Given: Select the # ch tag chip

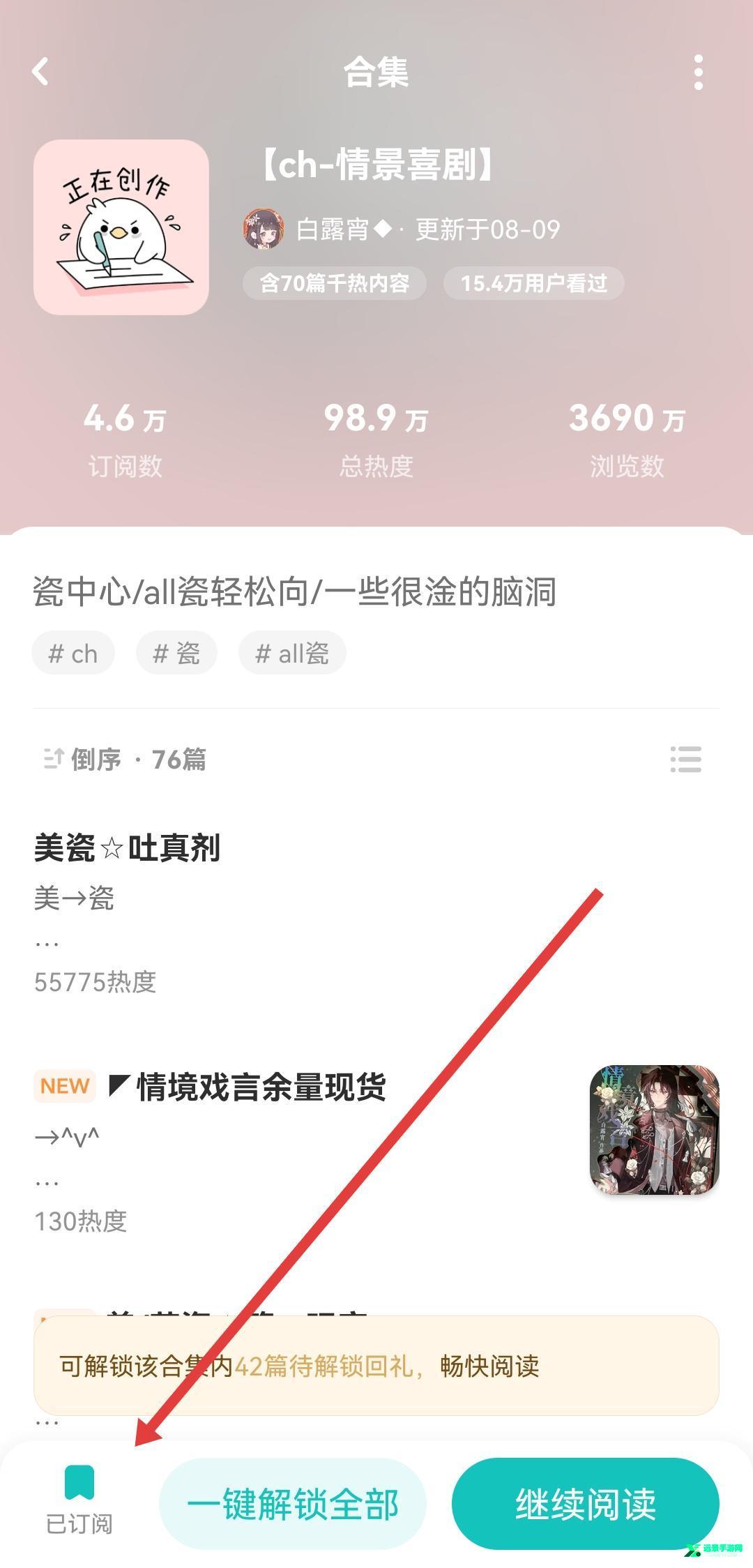Looking at the screenshot, I should point(73,654).
